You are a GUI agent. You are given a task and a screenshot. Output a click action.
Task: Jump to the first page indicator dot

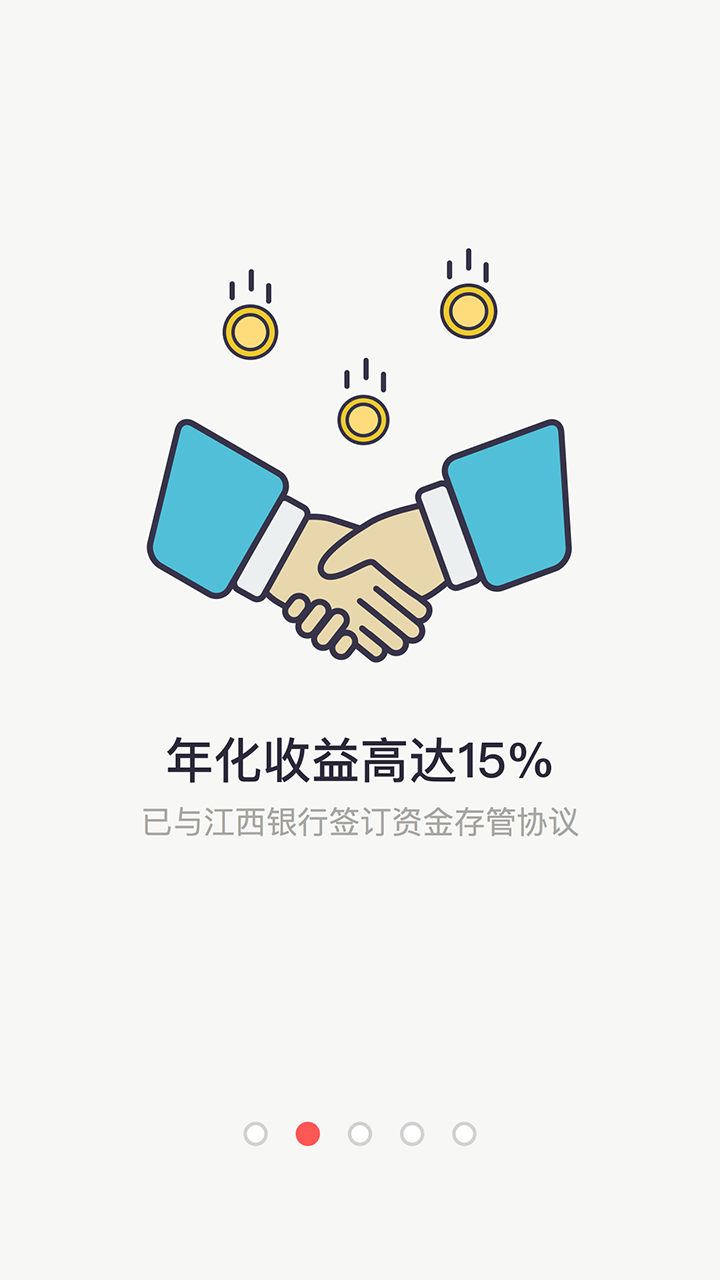(256, 1133)
